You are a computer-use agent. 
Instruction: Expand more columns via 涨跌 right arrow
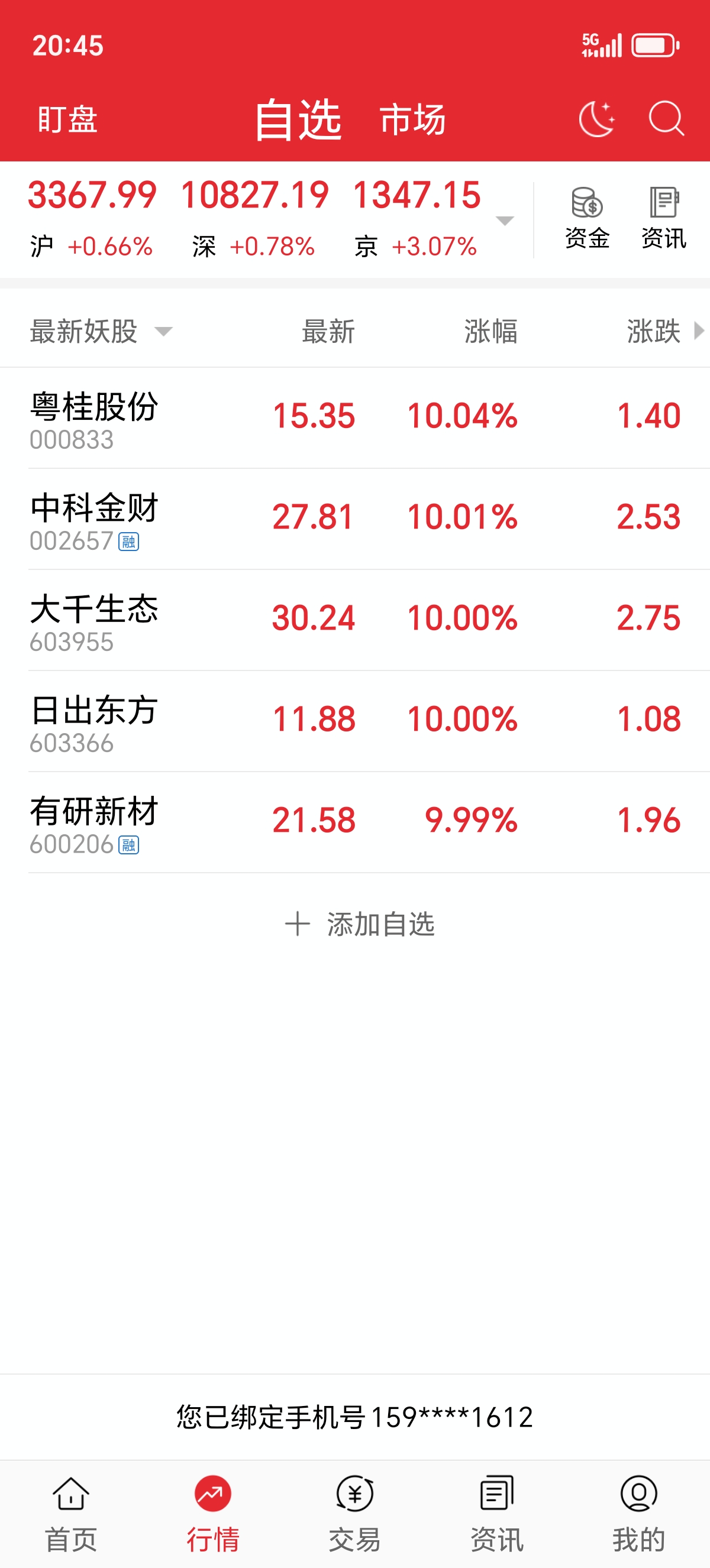pos(699,331)
